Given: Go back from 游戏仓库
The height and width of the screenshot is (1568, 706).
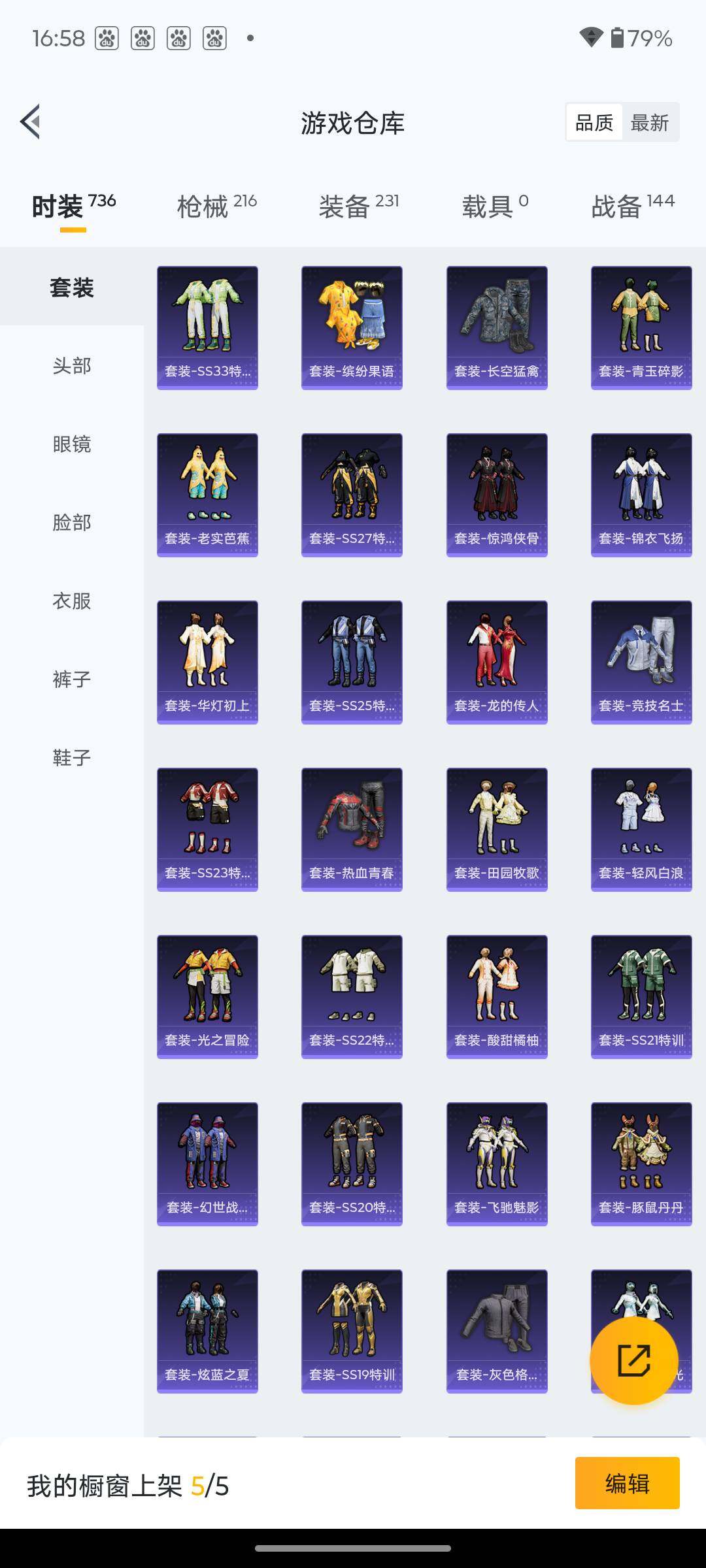Looking at the screenshot, I should tap(31, 122).
